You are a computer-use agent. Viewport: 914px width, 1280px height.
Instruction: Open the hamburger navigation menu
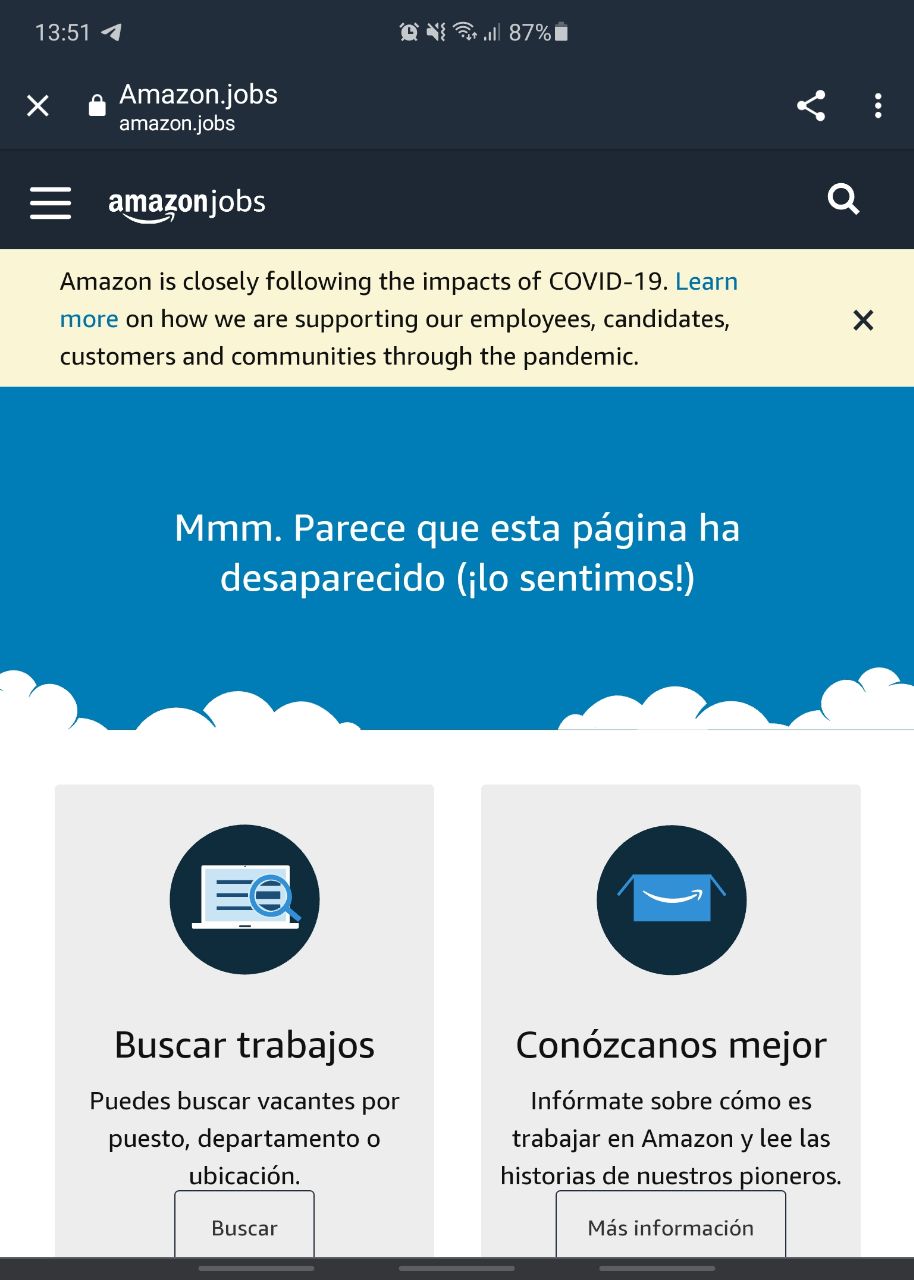click(x=50, y=202)
